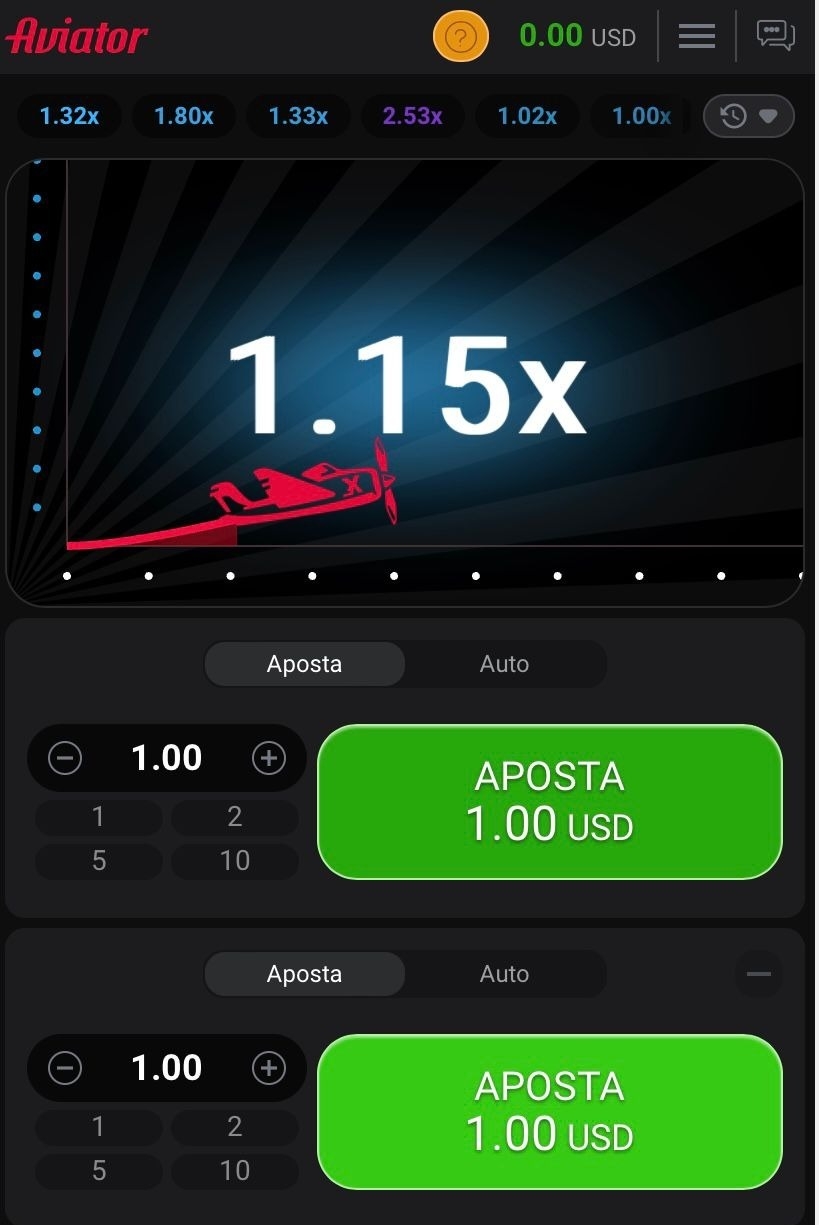Screen dimensions: 819x1225
Task: Choose quick amount 2 in second panel
Action: point(234,1127)
